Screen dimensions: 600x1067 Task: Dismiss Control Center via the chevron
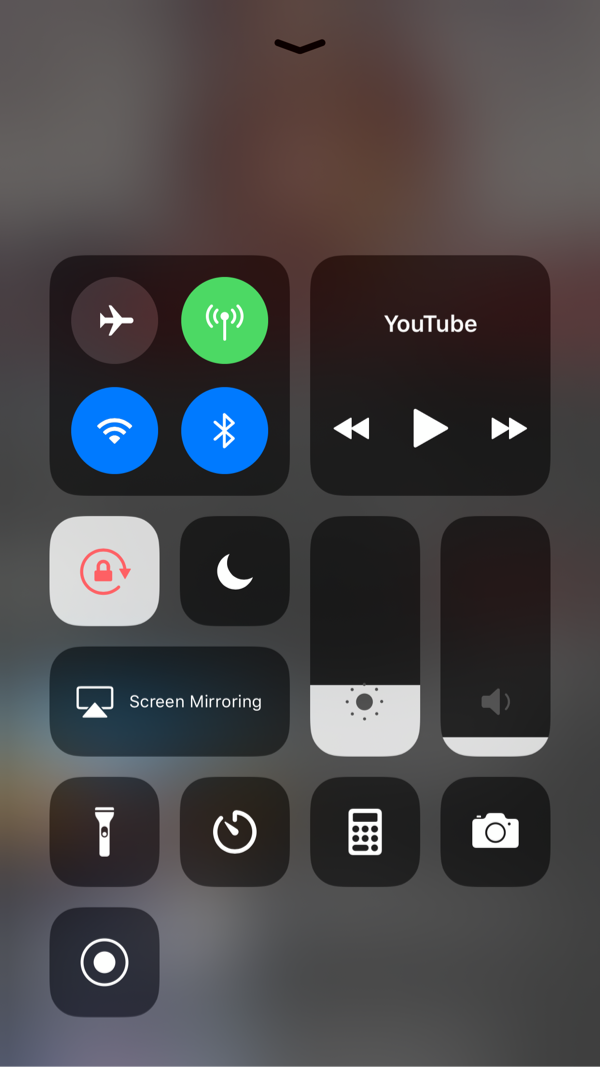[x=300, y=46]
